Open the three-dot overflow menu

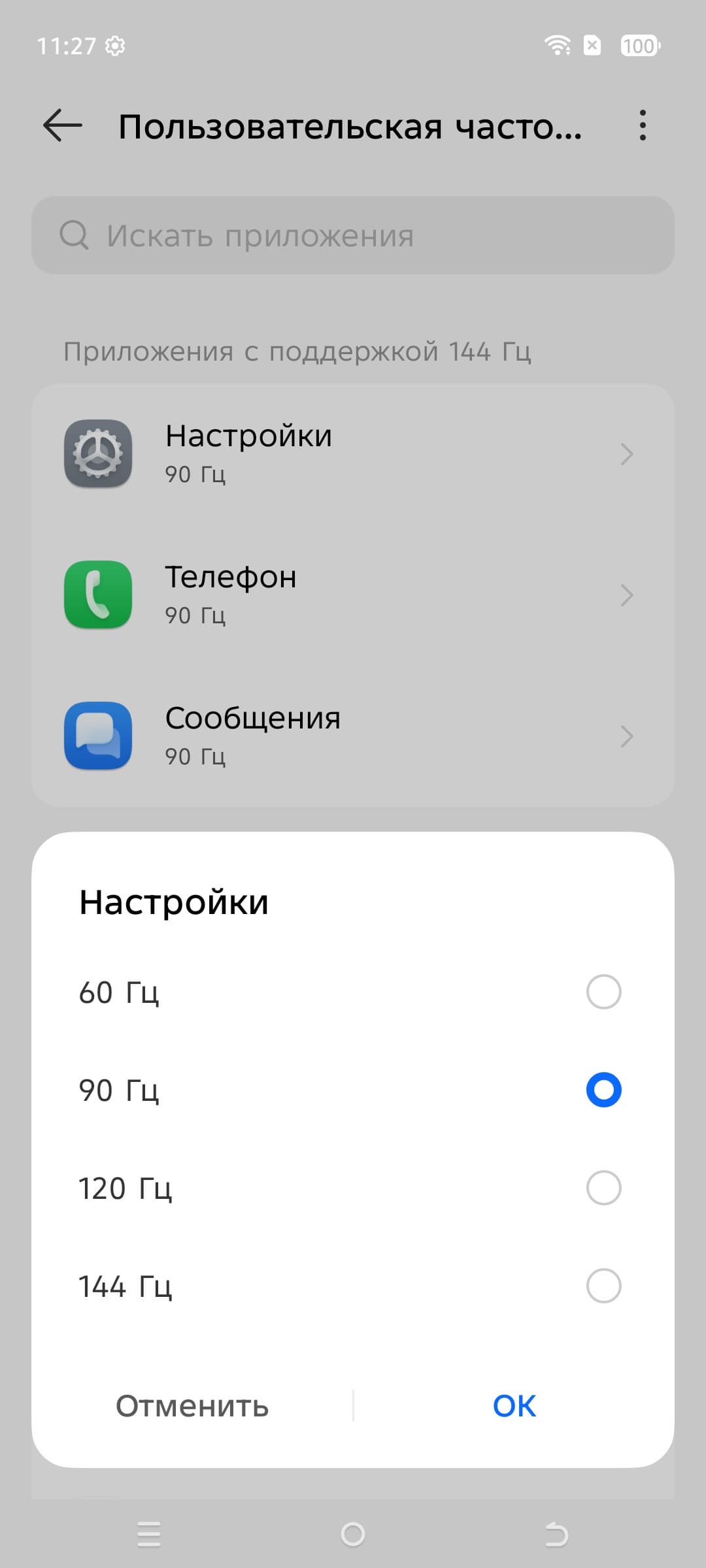click(x=643, y=125)
